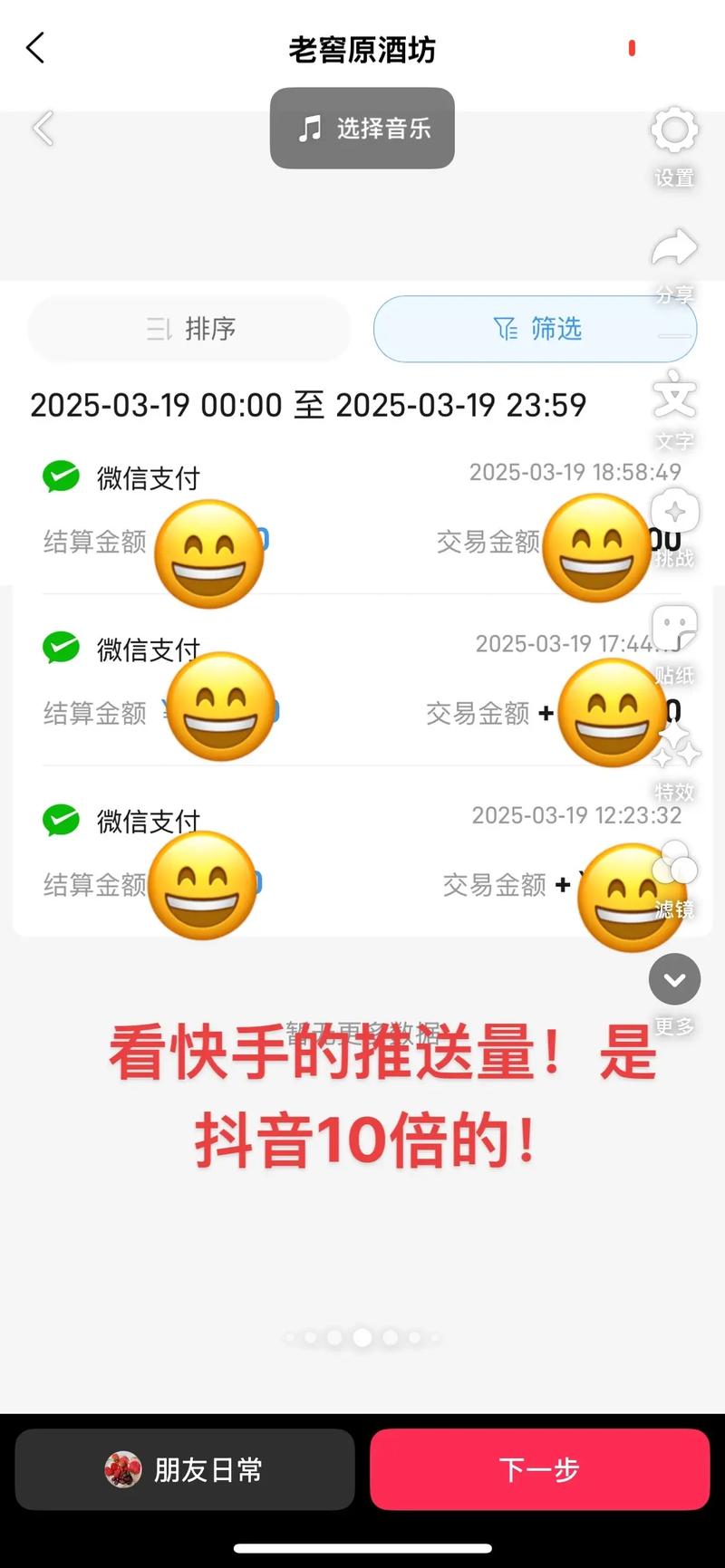Tap the back arrow at top left
Image resolution: width=725 pixels, height=1568 pixels.
pyautogui.click(x=34, y=47)
